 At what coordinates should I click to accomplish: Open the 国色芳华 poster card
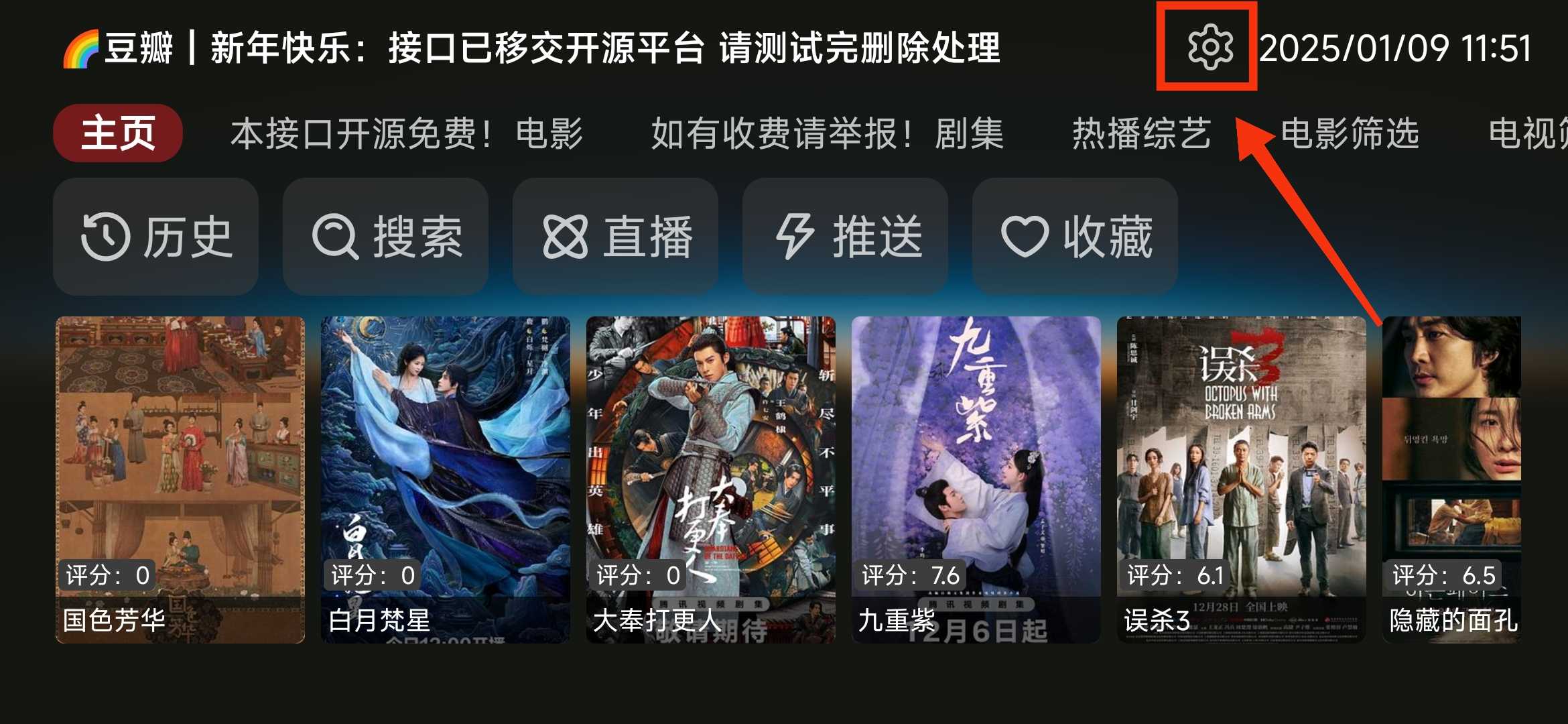click(x=180, y=479)
